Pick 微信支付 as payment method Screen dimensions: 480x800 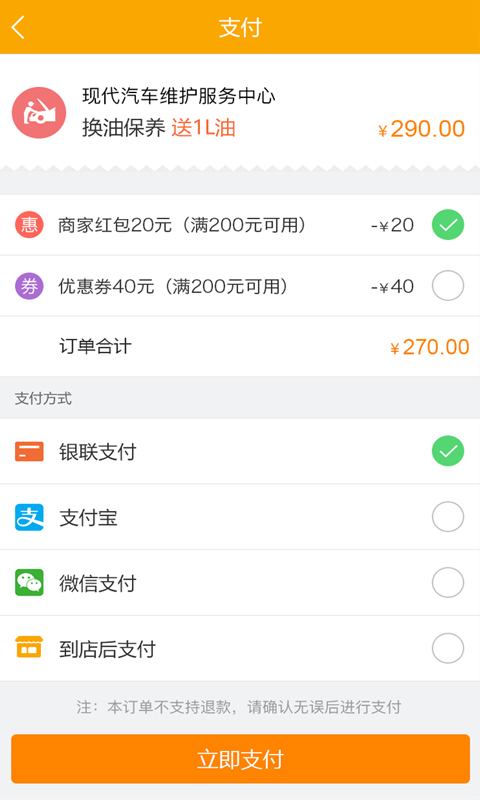[240, 583]
